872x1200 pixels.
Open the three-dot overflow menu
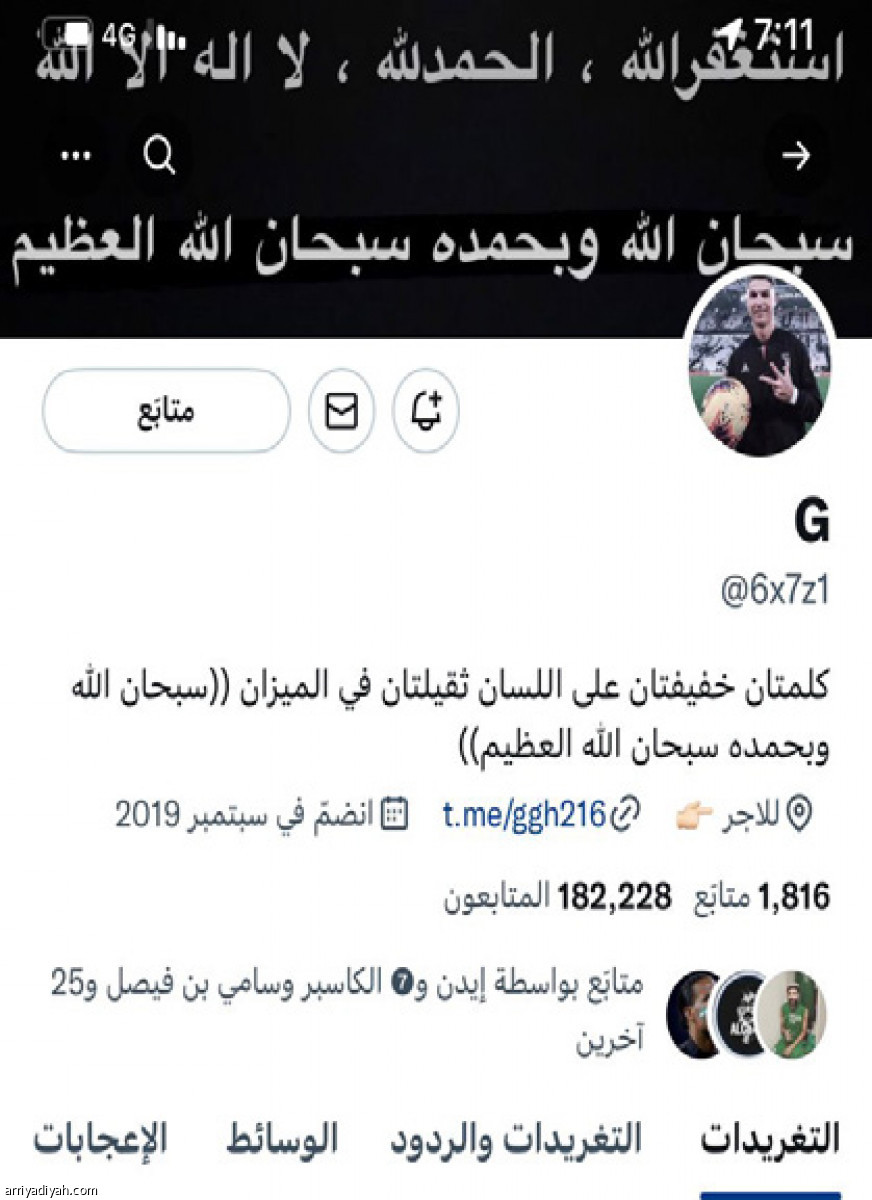pyautogui.click(x=75, y=156)
